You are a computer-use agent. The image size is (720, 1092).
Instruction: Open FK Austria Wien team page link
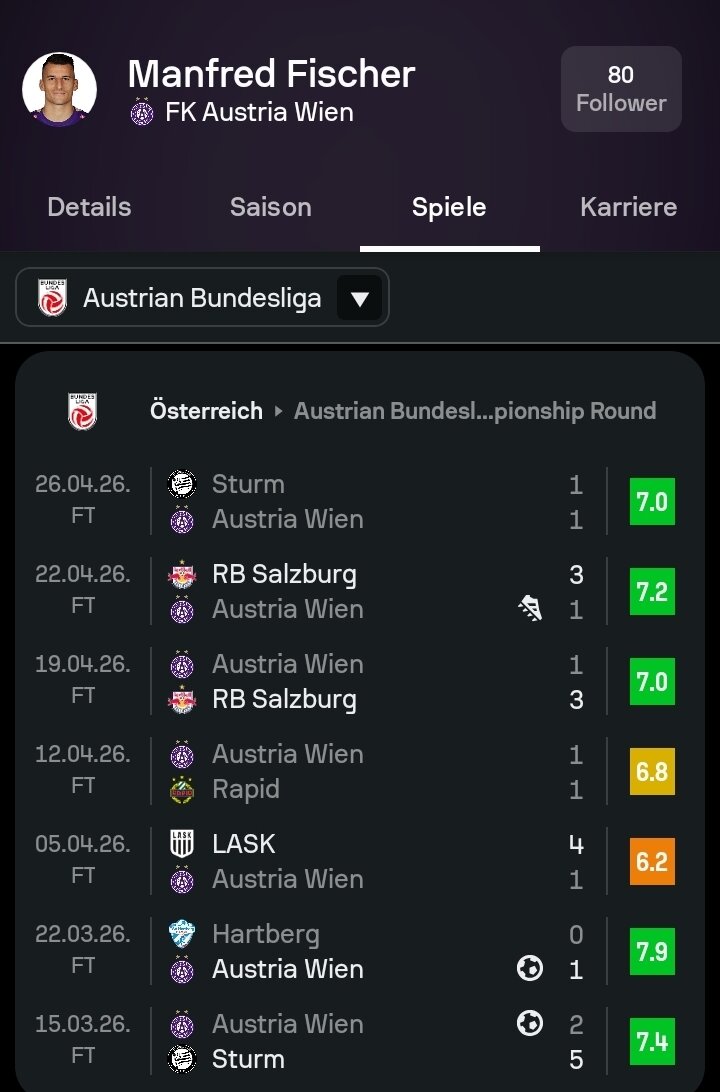coord(258,112)
